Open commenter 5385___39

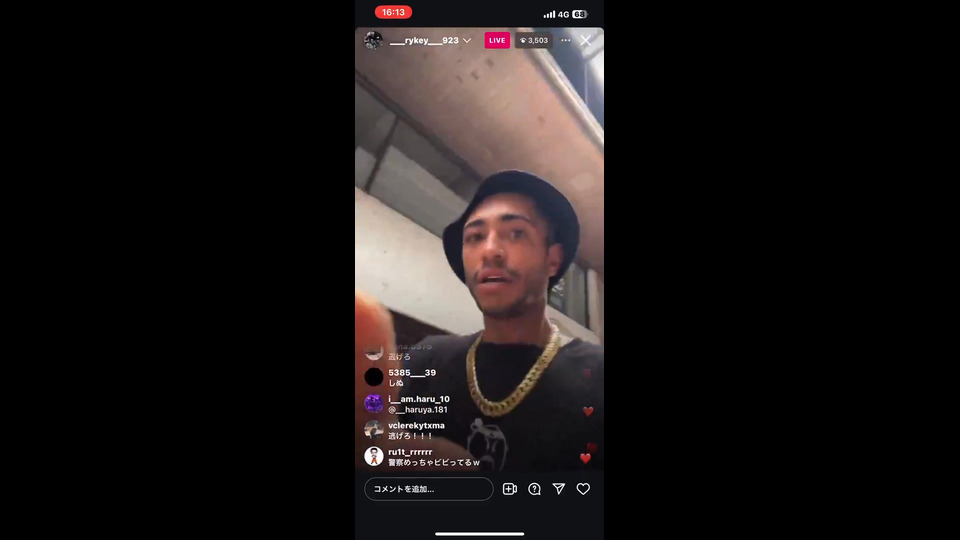tap(411, 372)
